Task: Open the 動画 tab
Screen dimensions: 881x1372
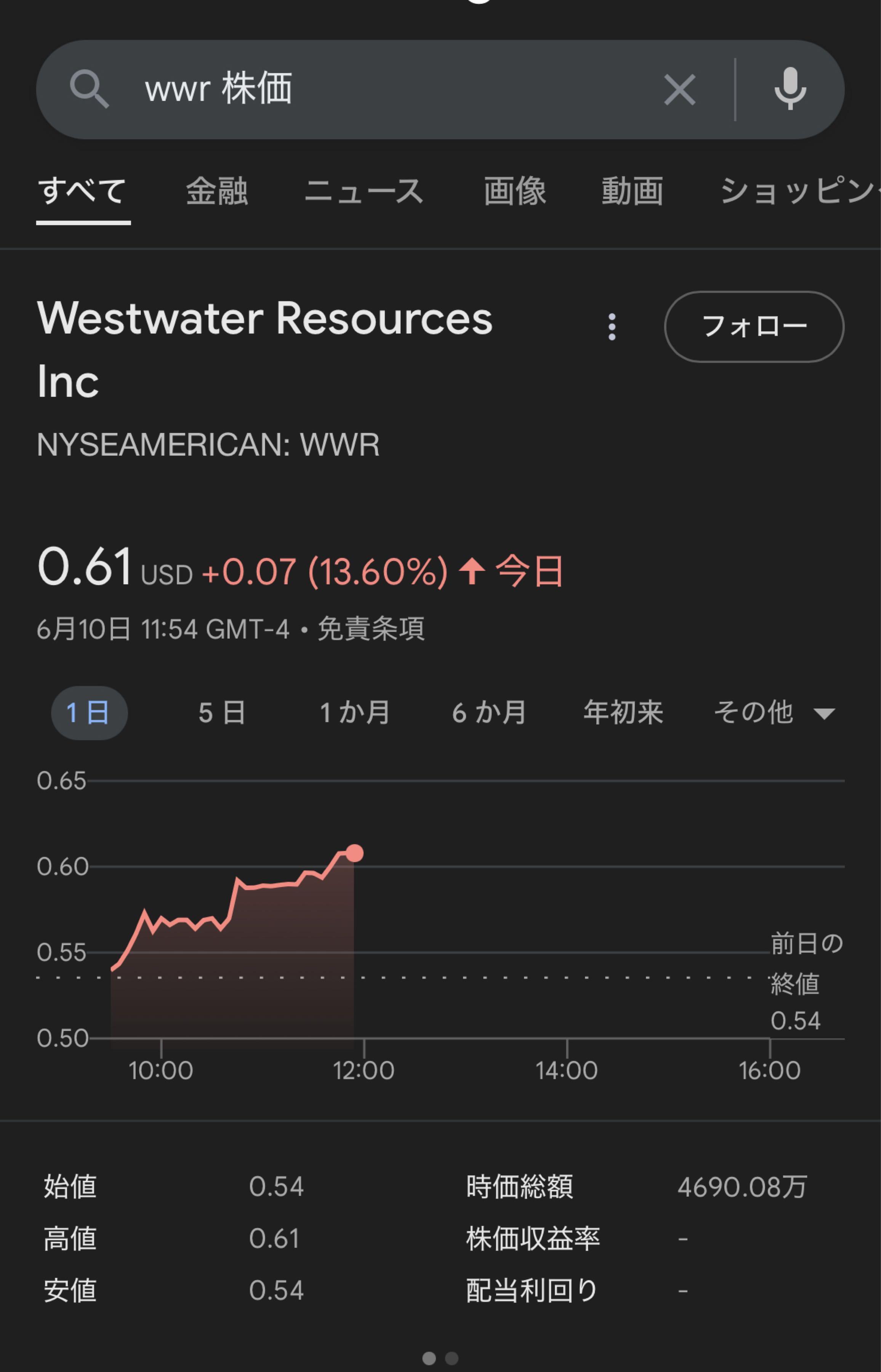Action: pos(632,191)
